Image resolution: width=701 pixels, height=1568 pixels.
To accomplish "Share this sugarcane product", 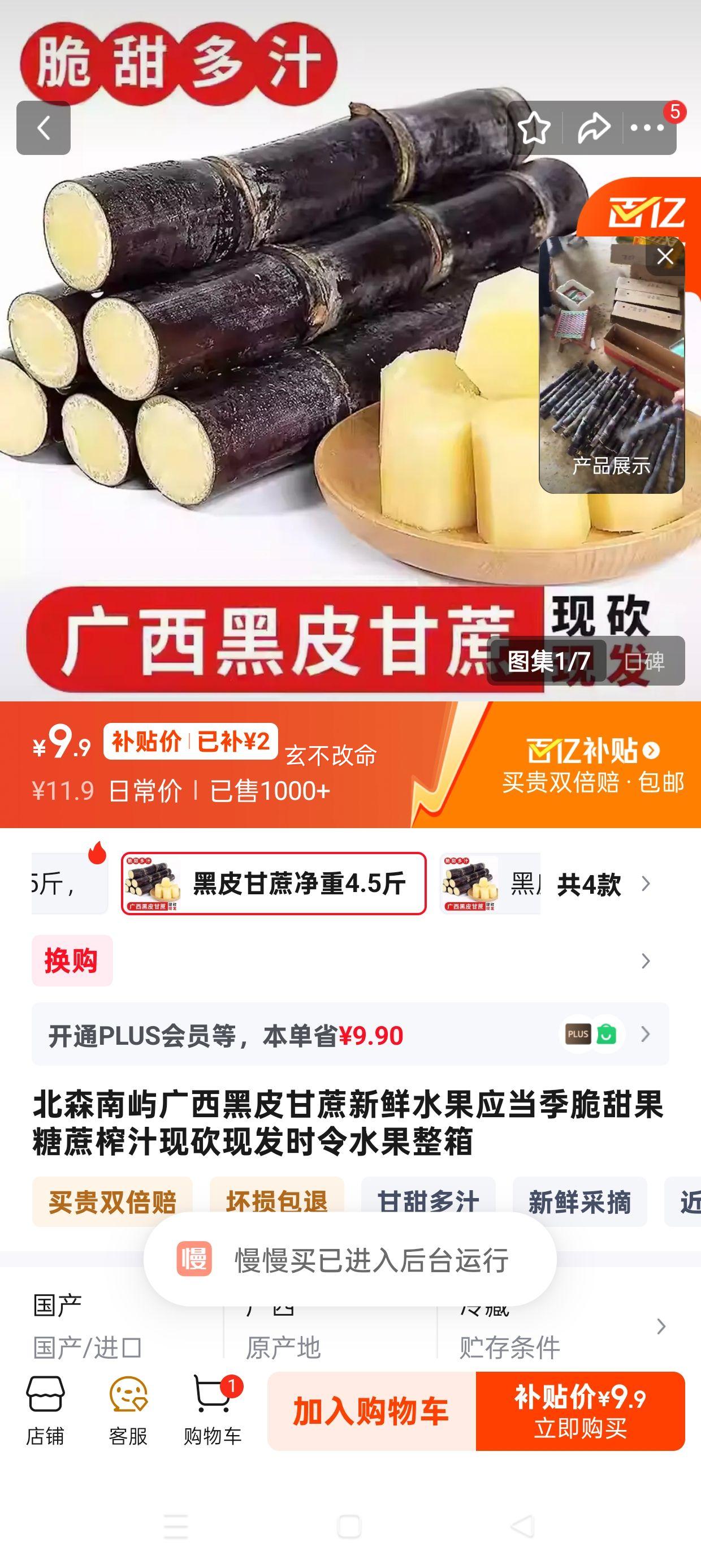I will [x=592, y=128].
